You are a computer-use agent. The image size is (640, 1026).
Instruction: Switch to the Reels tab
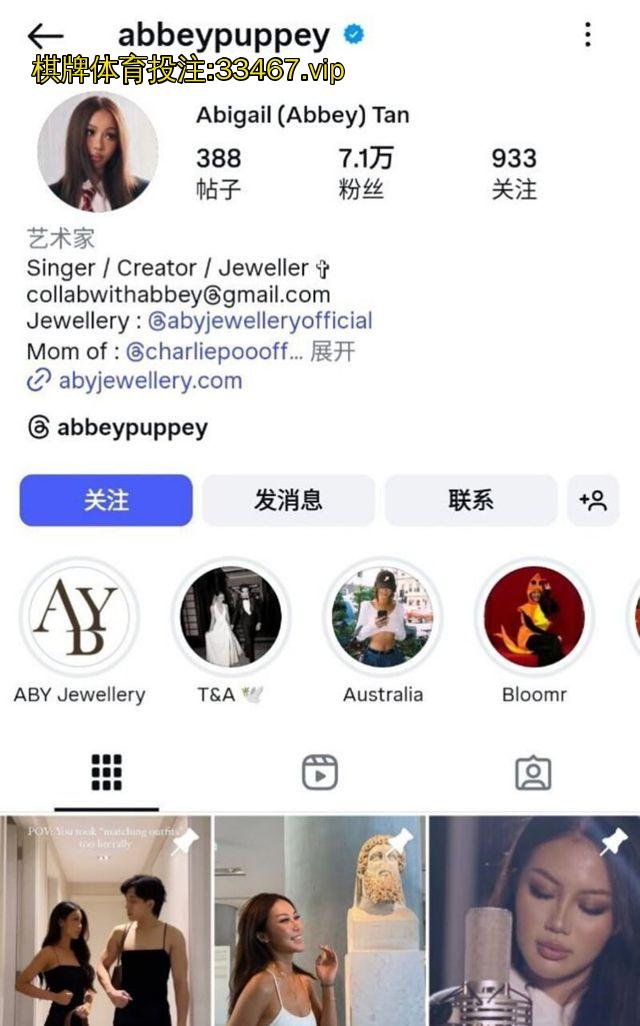[x=320, y=772]
